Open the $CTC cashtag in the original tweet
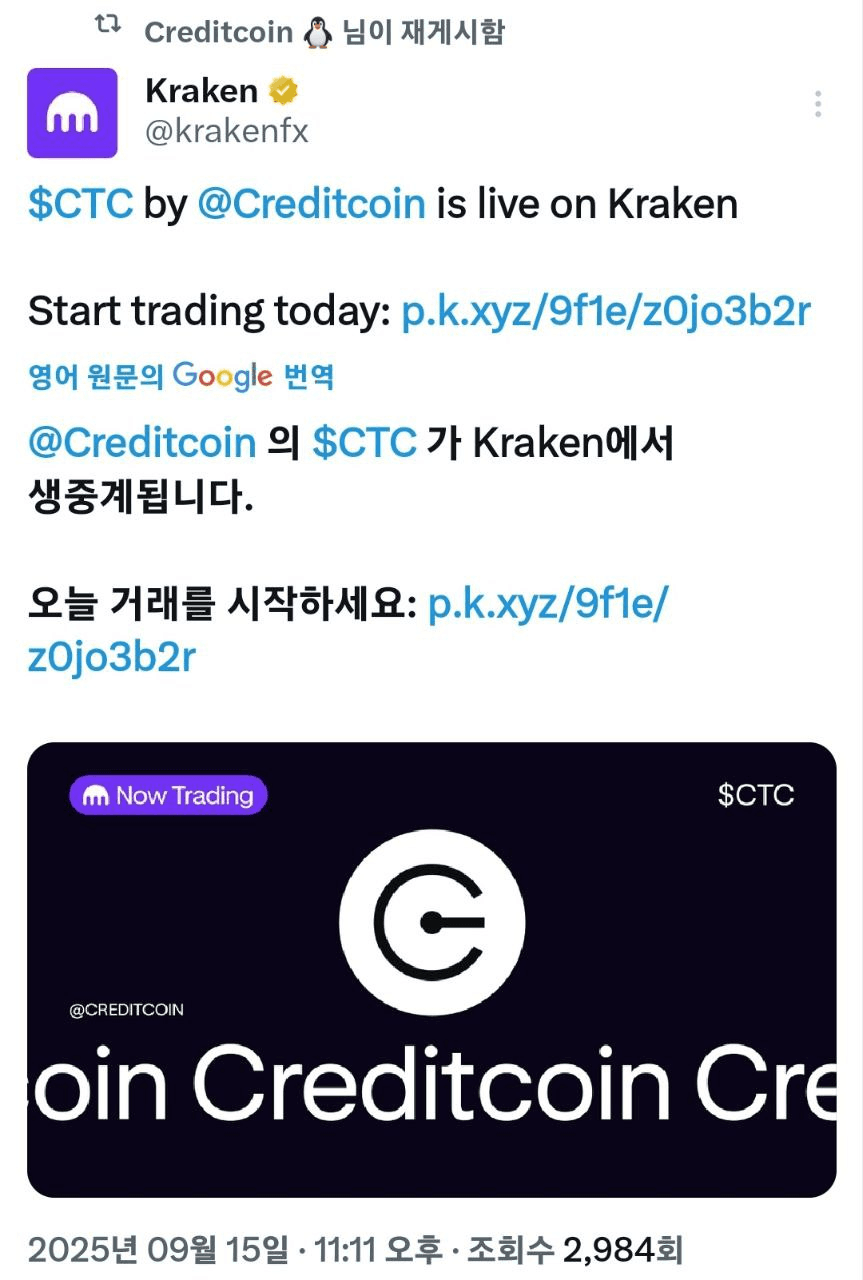The height and width of the screenshot is (1280, 863). tap(80, 203)
